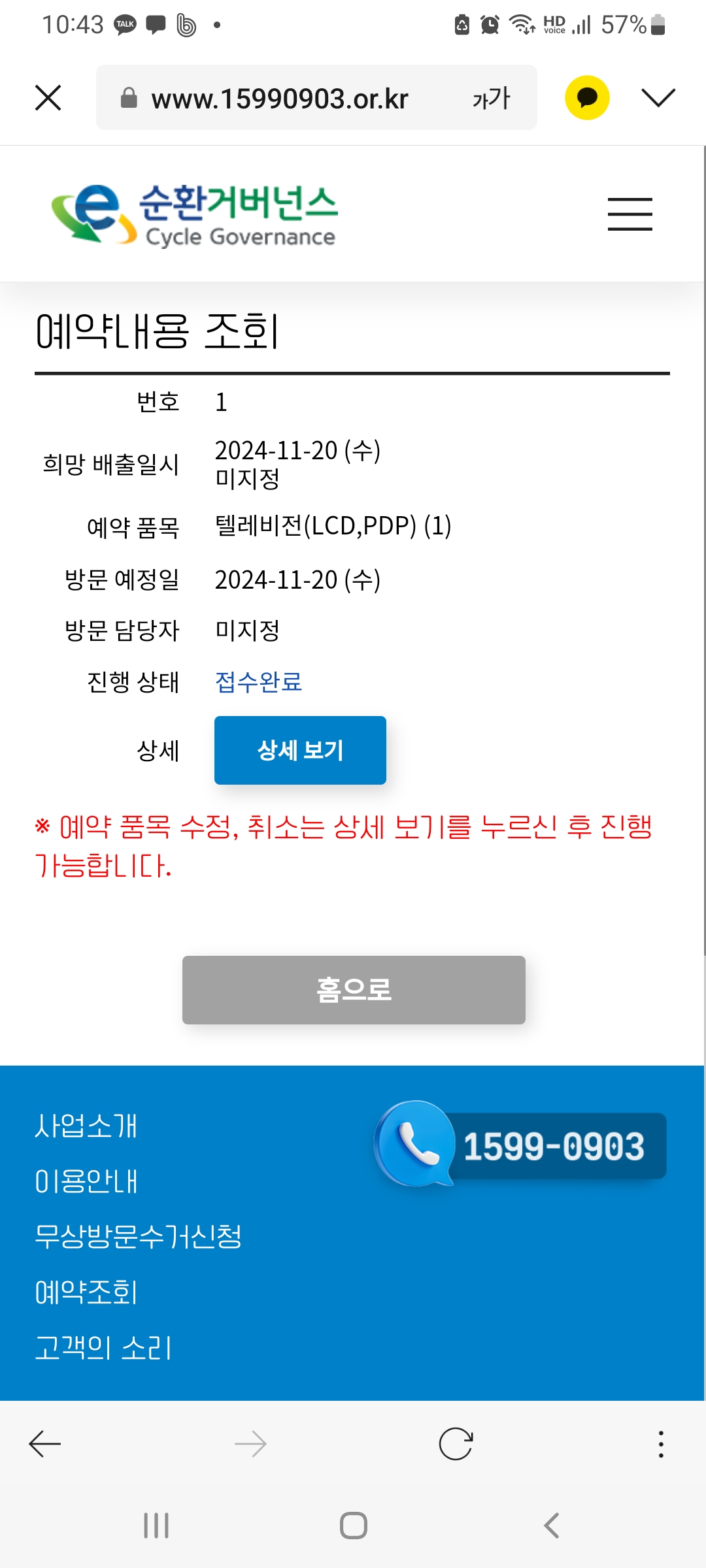The image size is (706, 1568).
Task: Open the 예약조회 footer link
Action: pos(86,1292)
